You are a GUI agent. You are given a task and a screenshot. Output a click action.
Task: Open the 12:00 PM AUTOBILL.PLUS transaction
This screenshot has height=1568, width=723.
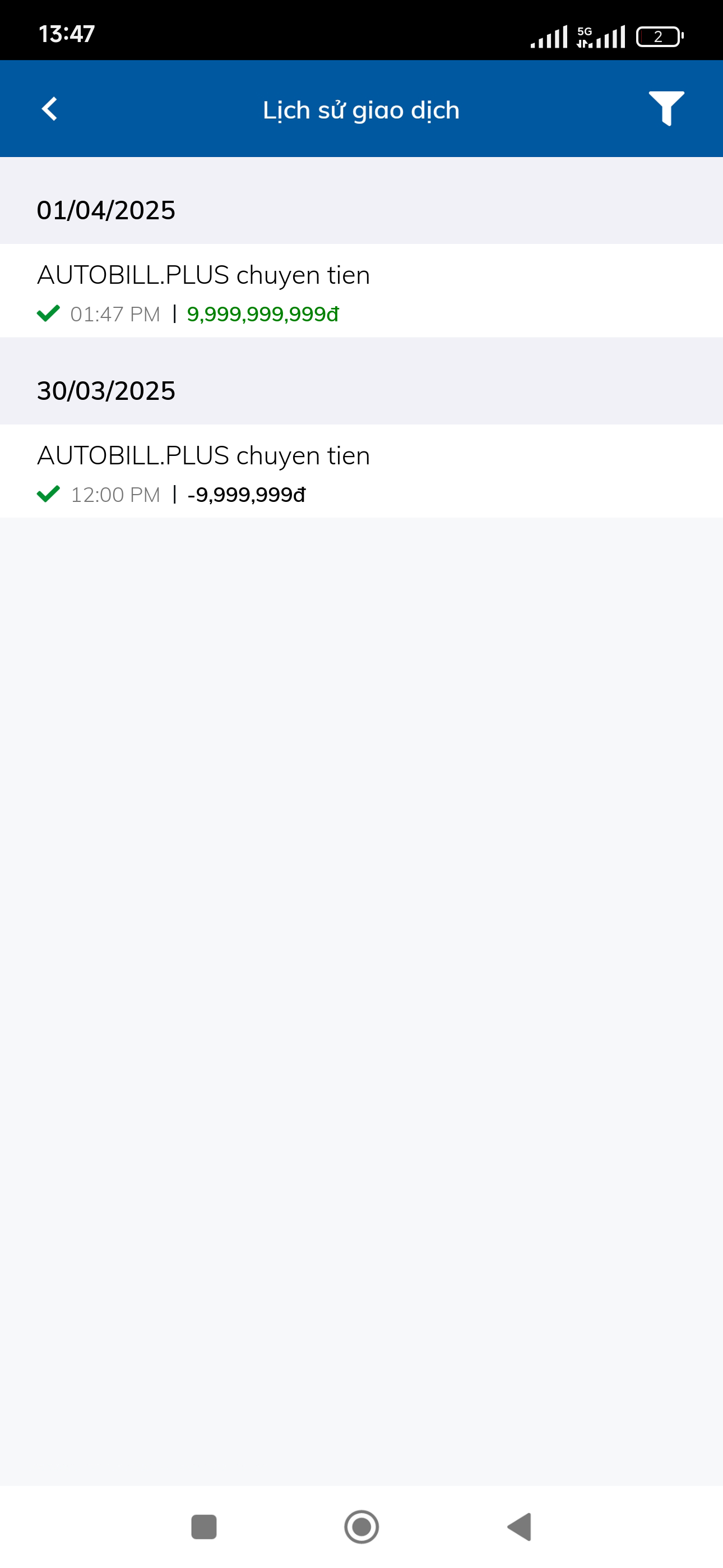tap(361, 471)
